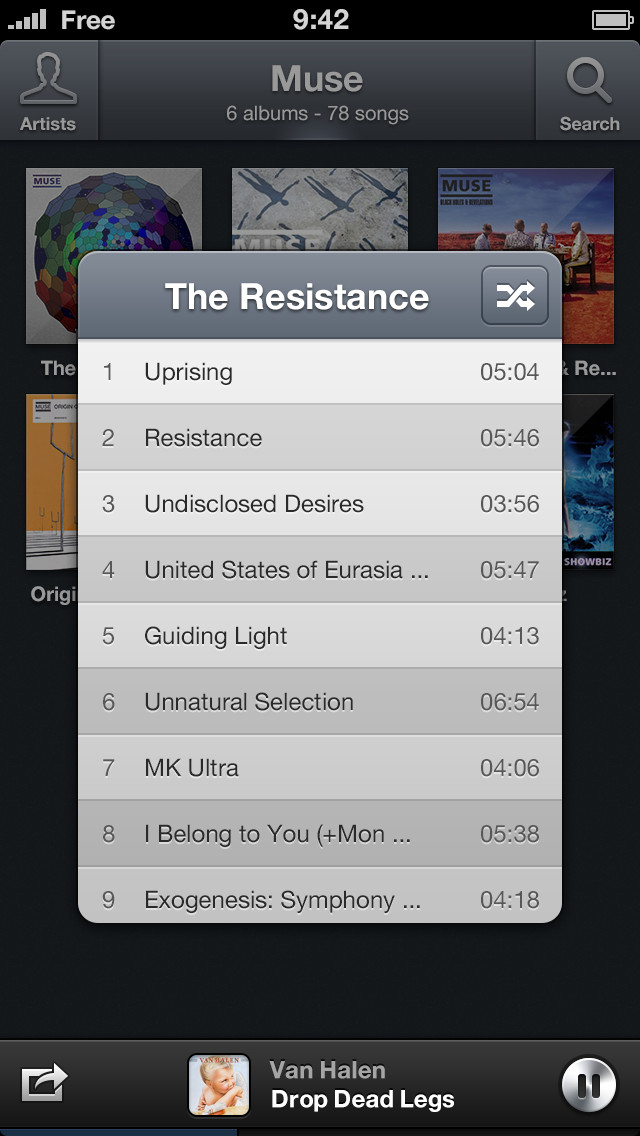Pause the current song
This screenshot has height=1136, width=640.
pos(589,1085)
